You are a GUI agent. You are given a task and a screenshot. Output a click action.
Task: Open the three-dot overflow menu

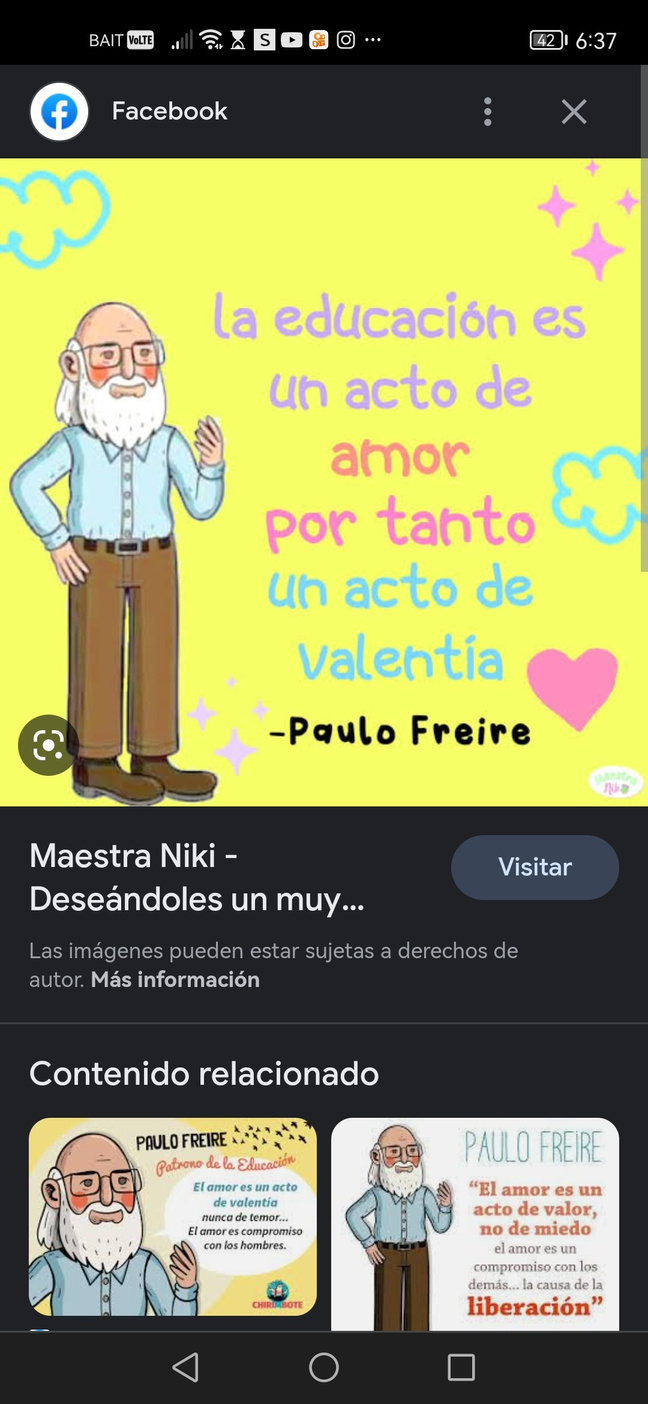tap(487, 111)
